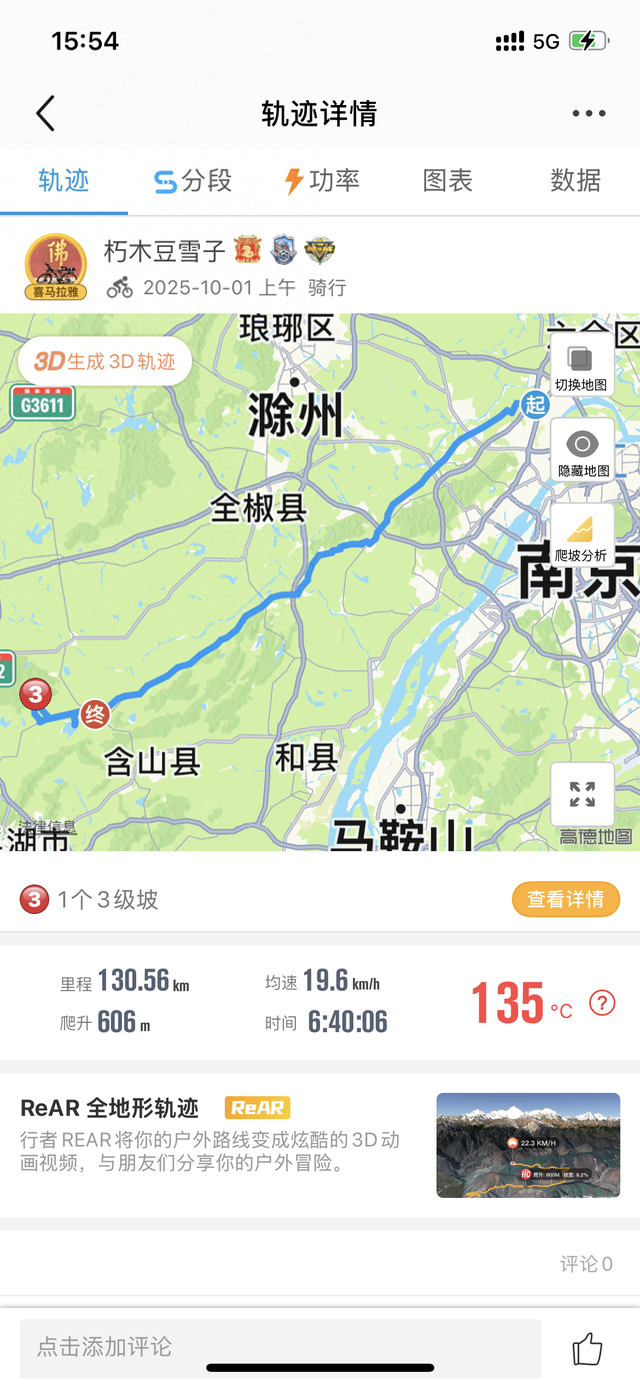
Task: Open the three-dot overflow menu
Action: 589,114
